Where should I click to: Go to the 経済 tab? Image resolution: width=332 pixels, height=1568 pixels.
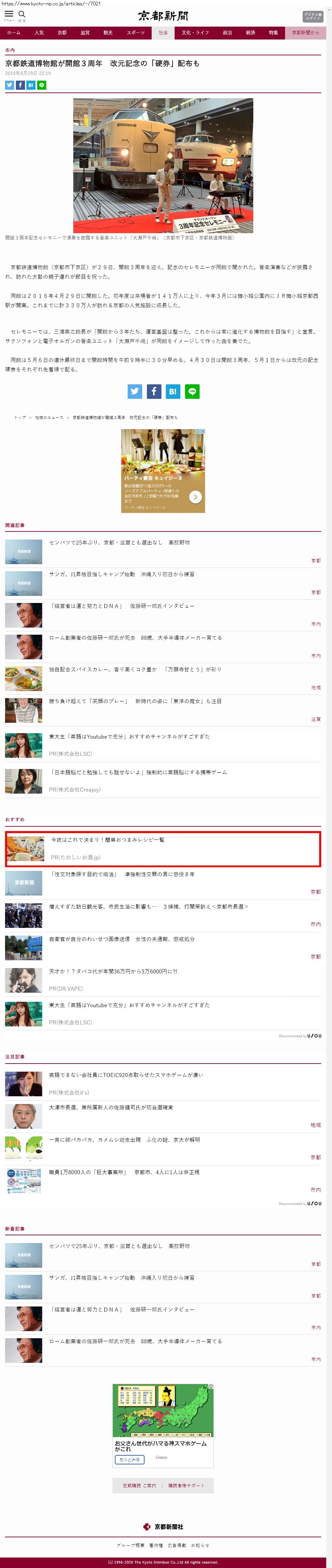pyautogui.click(x=250, y=33)
